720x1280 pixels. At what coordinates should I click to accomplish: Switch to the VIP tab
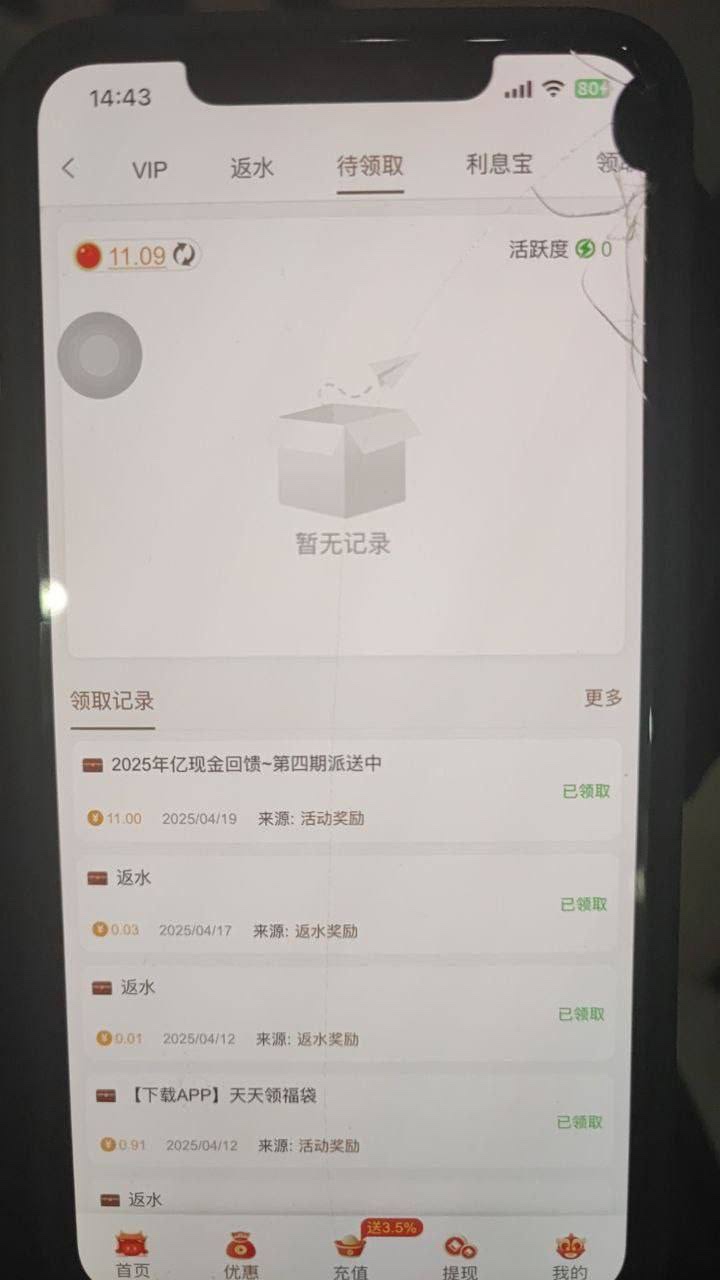[x=149, y=169]
